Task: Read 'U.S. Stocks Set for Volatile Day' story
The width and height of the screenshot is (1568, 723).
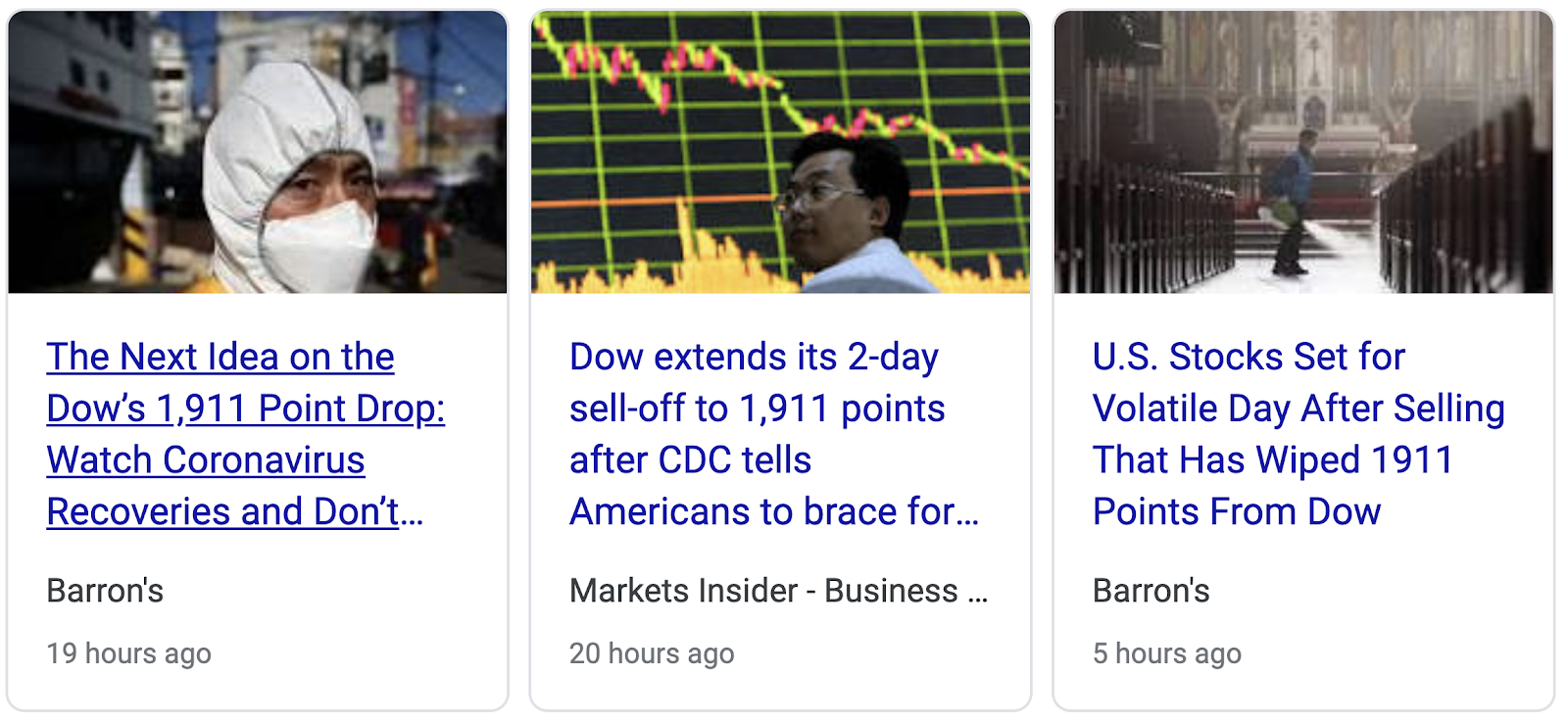Action: coord(1298,433)
